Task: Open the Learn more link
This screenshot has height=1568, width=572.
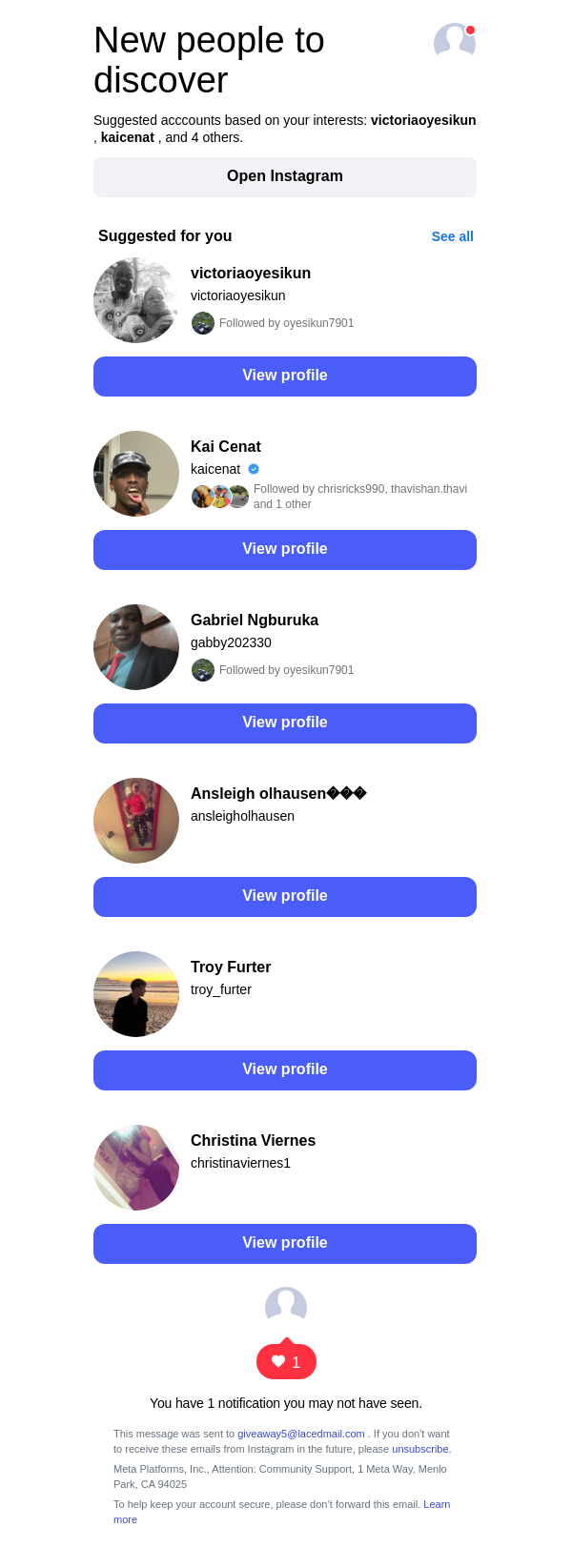Action: [437, 1504]
